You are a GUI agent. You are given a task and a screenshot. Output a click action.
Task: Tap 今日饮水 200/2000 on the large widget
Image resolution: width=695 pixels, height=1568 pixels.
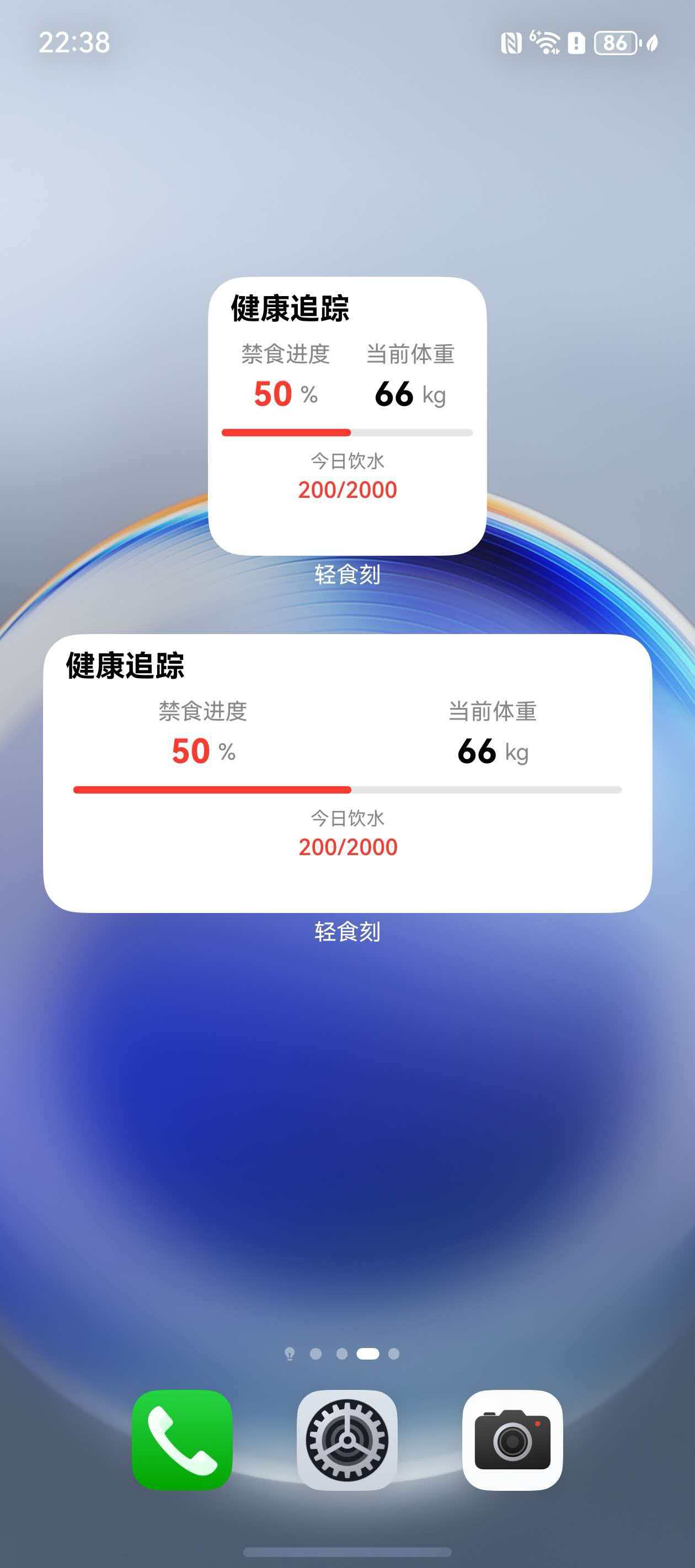click(347, 846)
